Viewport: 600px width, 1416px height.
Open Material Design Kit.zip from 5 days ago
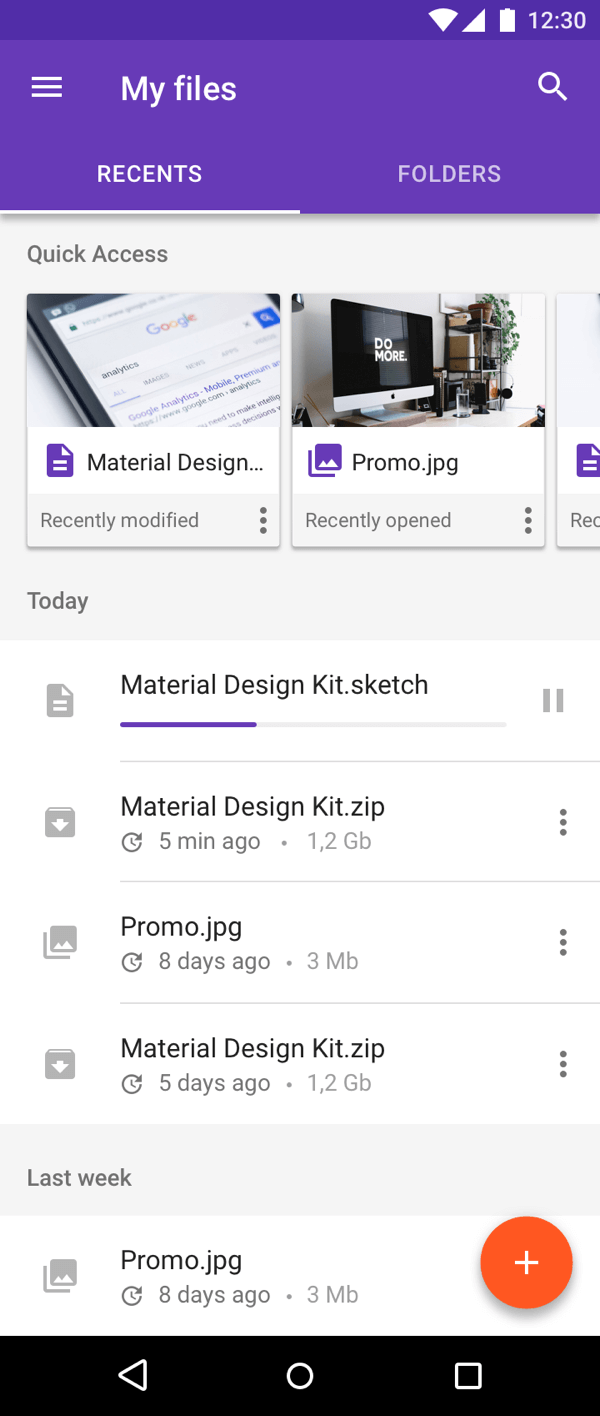[x=300, y=1064]
